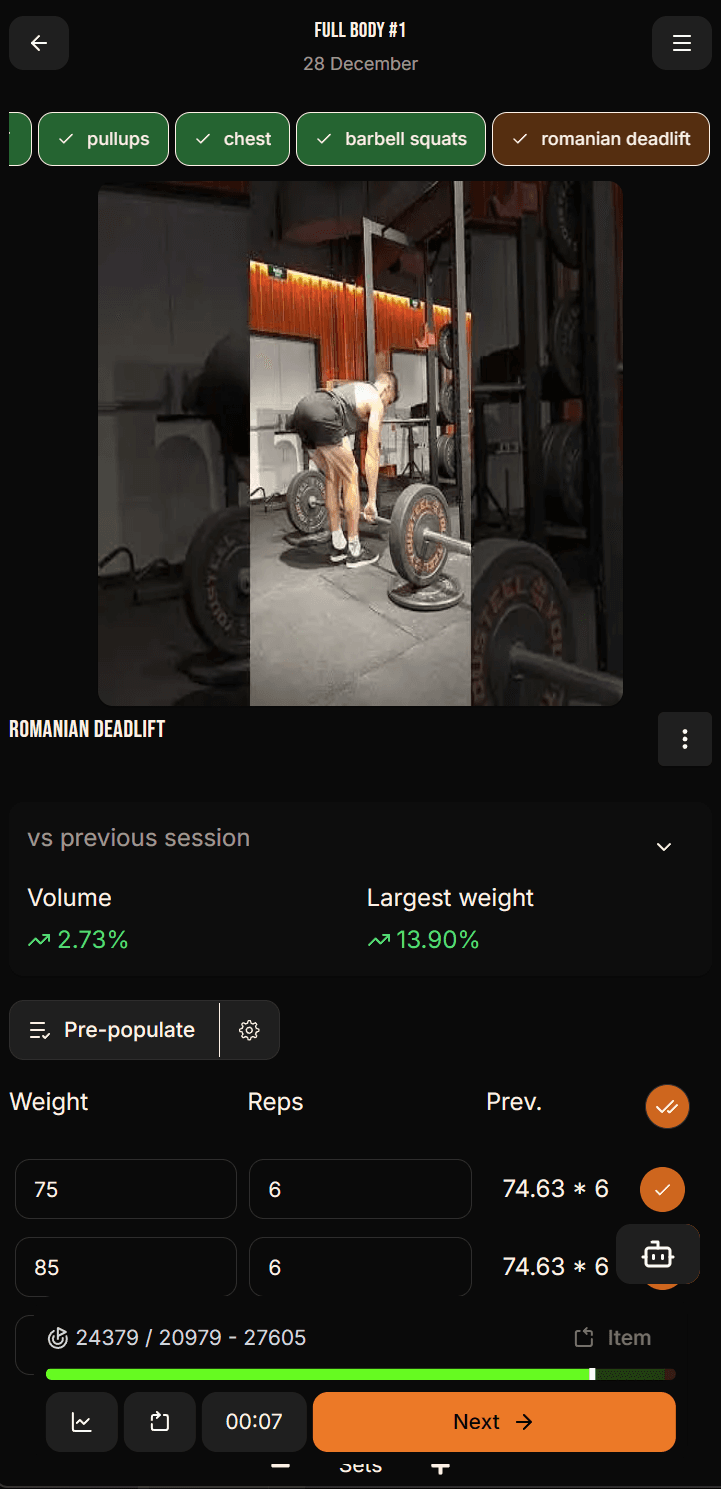Toggle completion of the romanian deadlift chip
Screen dimensions: 721x1489
coord(600,139)
